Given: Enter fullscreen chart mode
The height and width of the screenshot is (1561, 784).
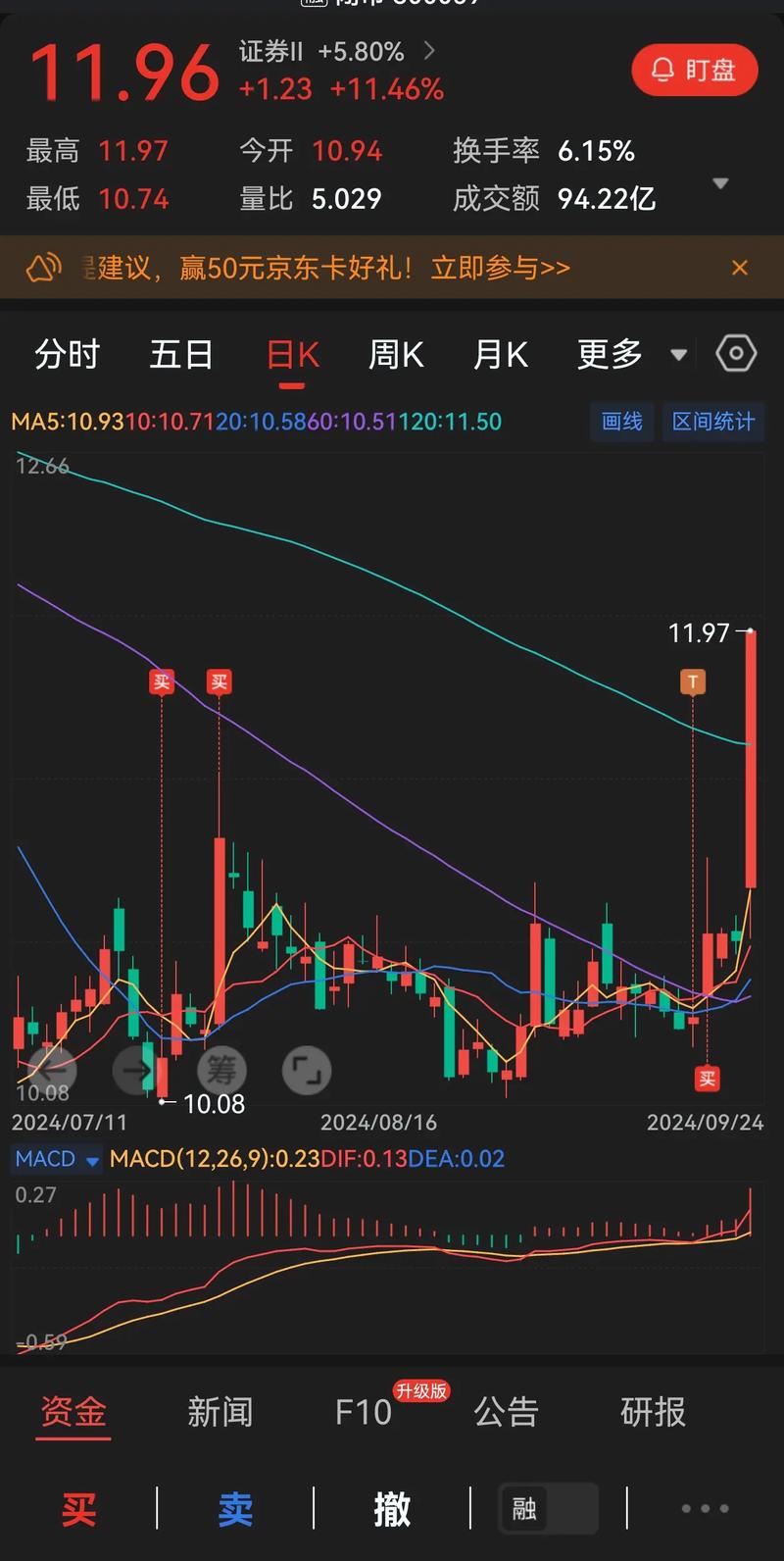Looking at the screenshot, I should [307, 1071].
